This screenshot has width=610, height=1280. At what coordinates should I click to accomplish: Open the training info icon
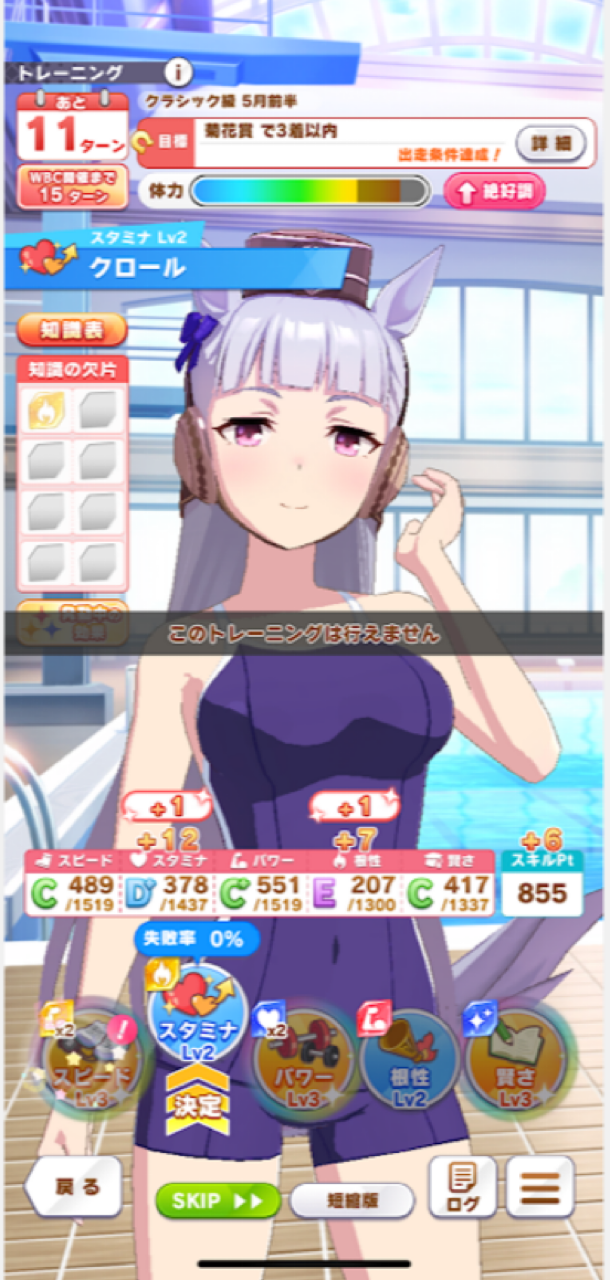pyautogui.click(x=178, y=72)
